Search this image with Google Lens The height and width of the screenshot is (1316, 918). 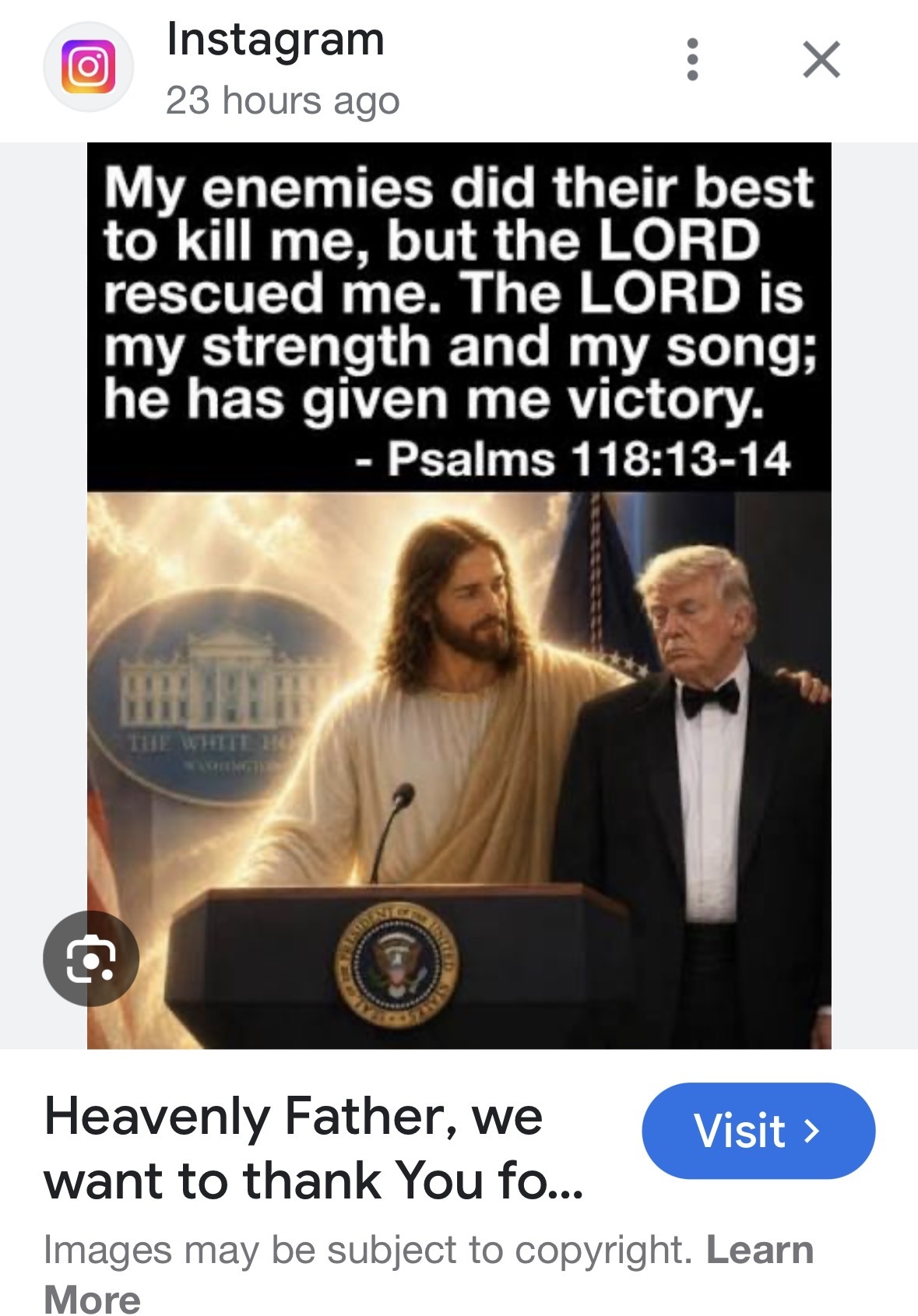coord(91,958)
